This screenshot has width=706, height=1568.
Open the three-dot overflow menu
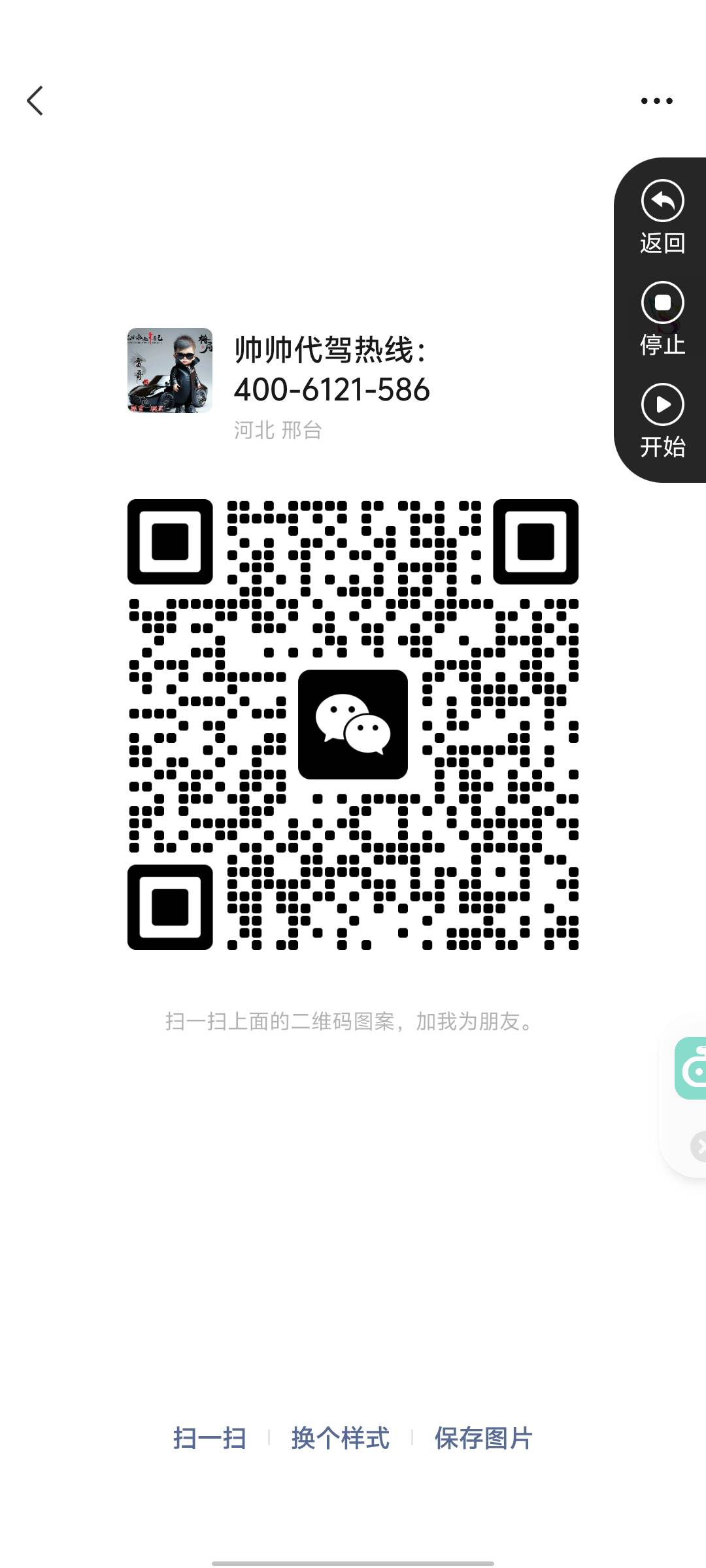656,101
